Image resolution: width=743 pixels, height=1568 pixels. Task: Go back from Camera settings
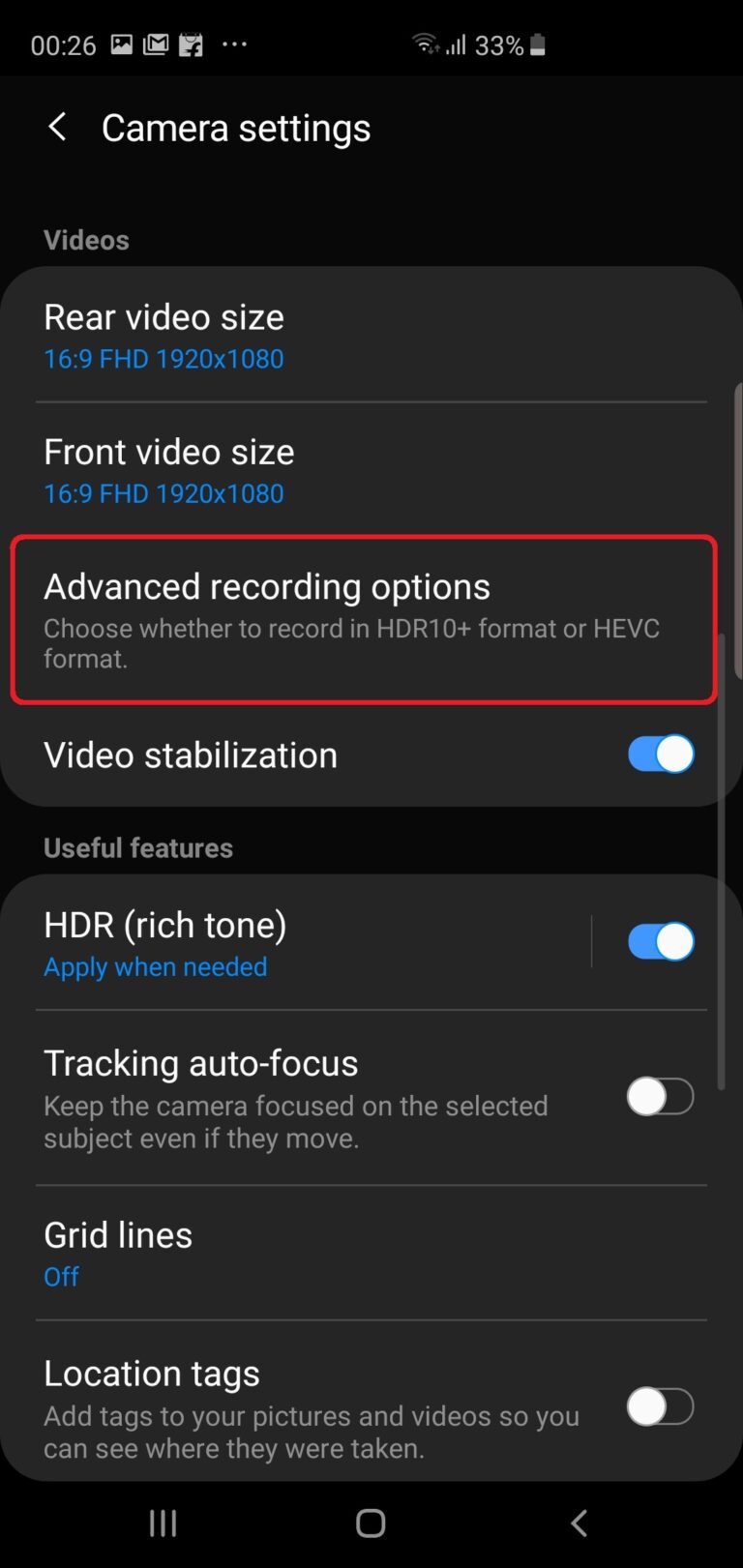click(x=58, y=127)
